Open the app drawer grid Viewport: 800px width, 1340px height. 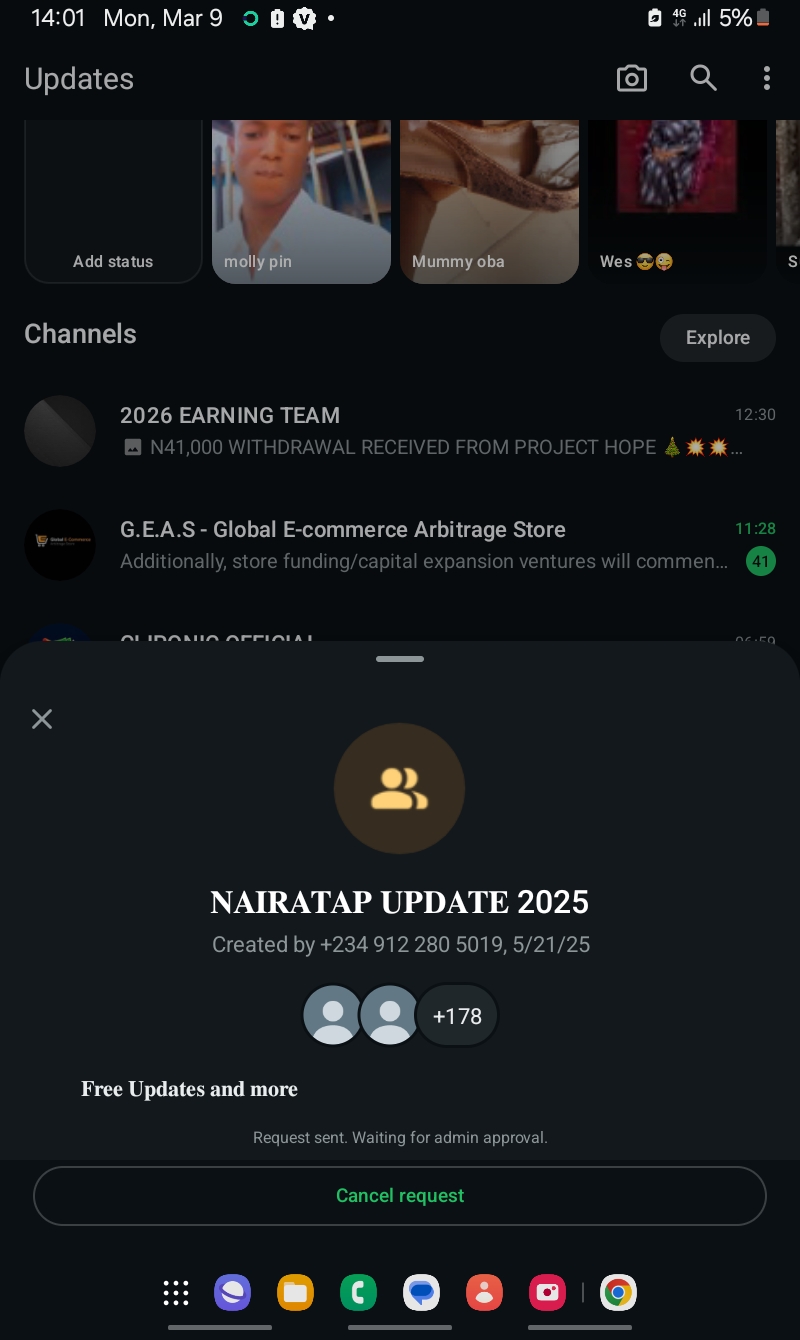pyautogui.click(x=176, y=1293)
